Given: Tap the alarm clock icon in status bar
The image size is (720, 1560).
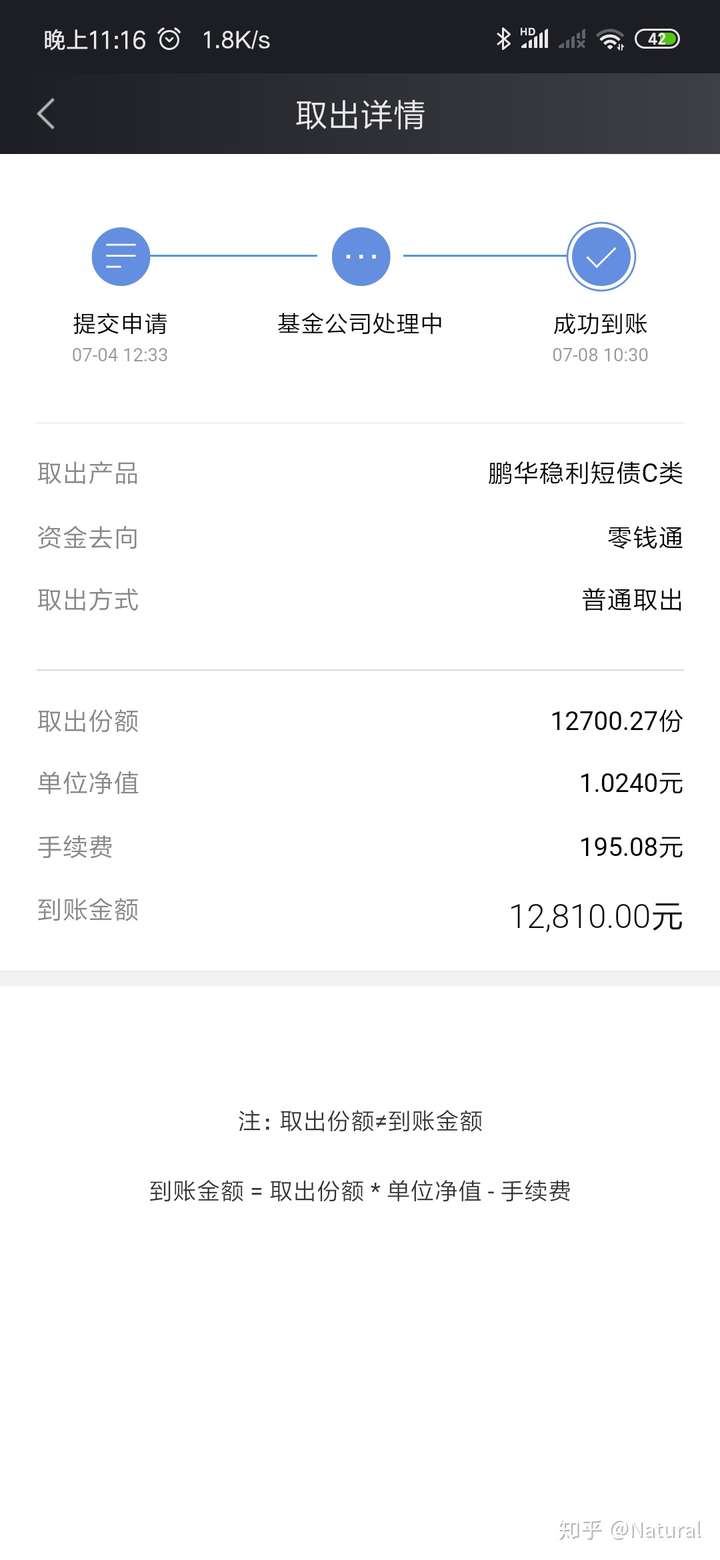Looking at the screenshot, I should (x=168, y=38).
